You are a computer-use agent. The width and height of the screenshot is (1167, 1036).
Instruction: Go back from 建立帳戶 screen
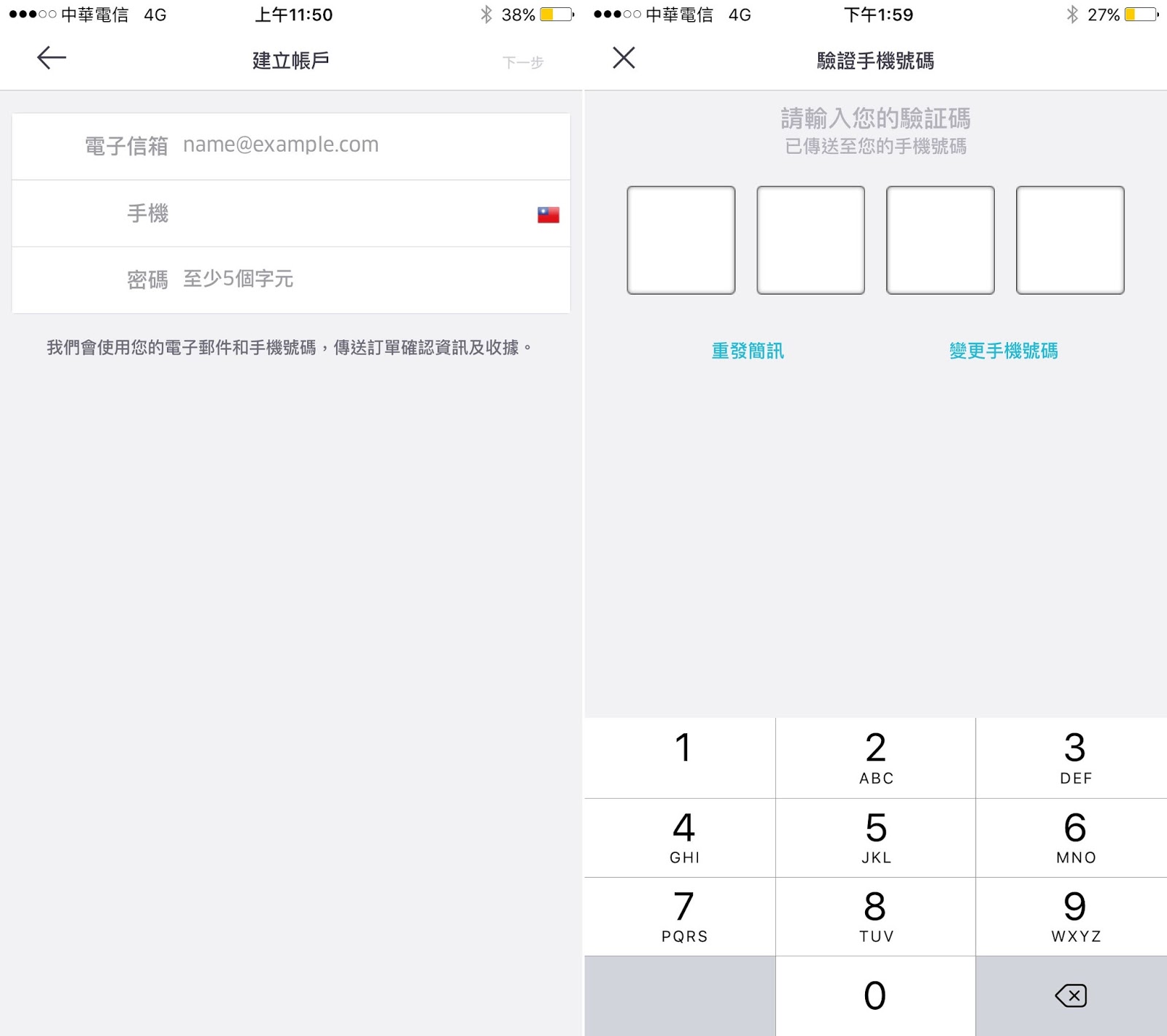pyautogui.click(x=51, y=58)
